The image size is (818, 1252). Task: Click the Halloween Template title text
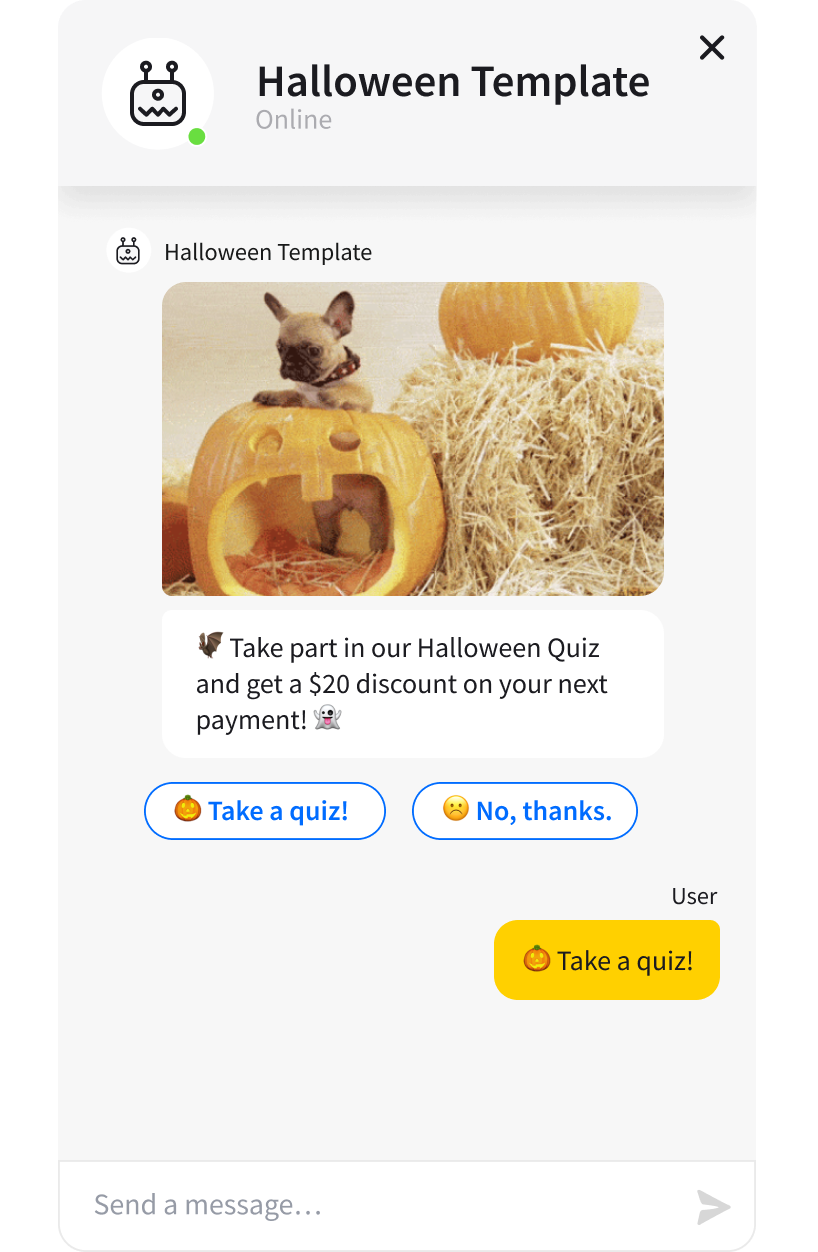tap(453, 81)
